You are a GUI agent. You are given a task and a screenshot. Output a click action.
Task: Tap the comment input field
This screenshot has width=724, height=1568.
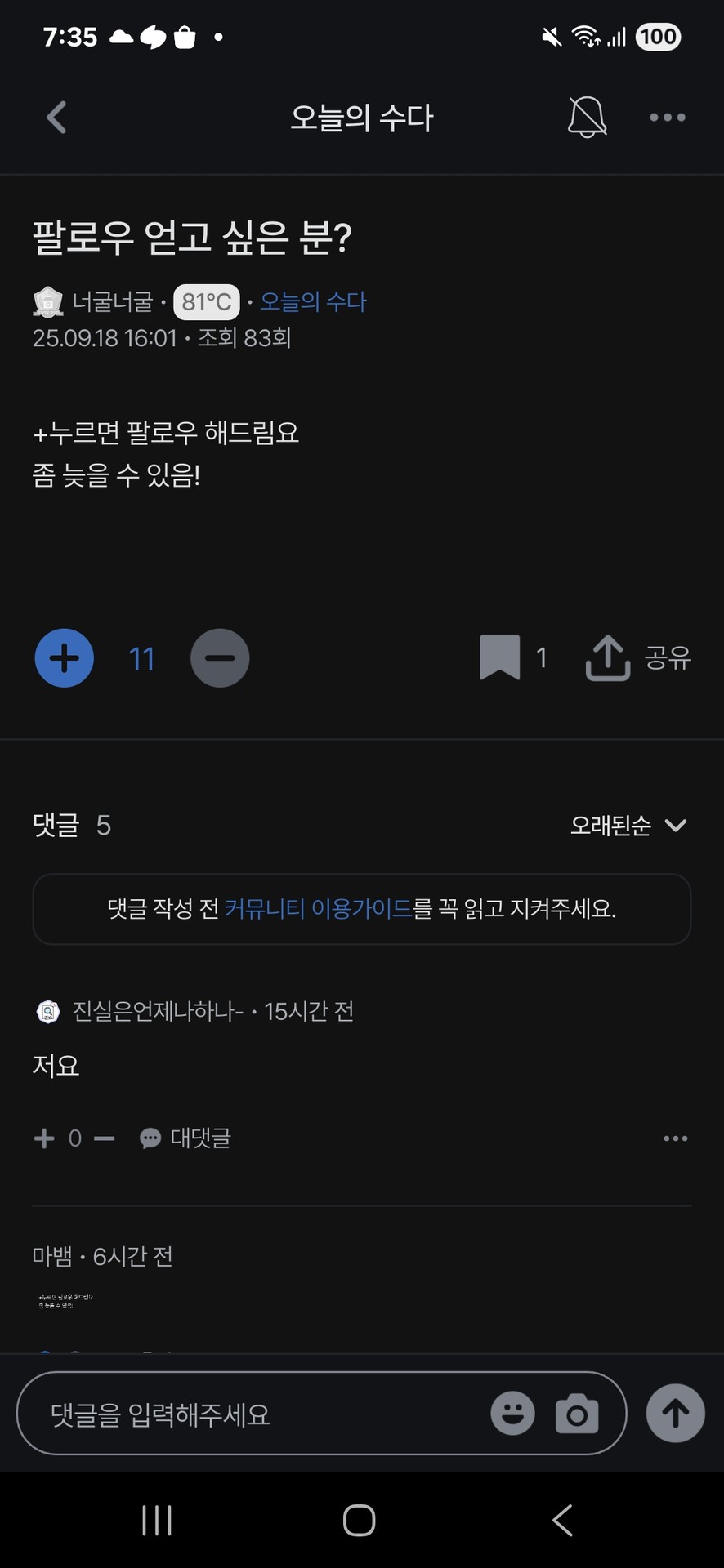245,1413
